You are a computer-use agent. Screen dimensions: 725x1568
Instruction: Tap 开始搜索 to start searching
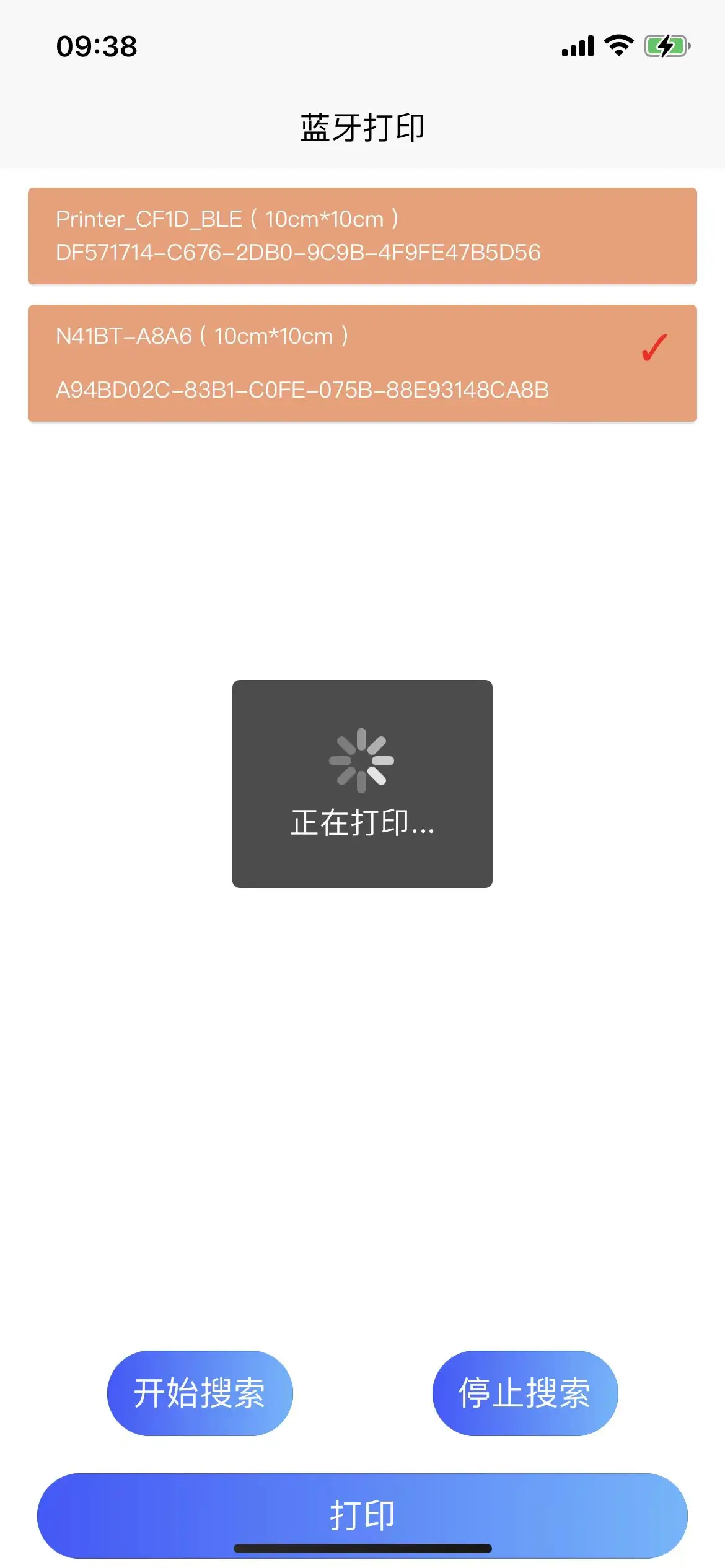point(200,1393)
